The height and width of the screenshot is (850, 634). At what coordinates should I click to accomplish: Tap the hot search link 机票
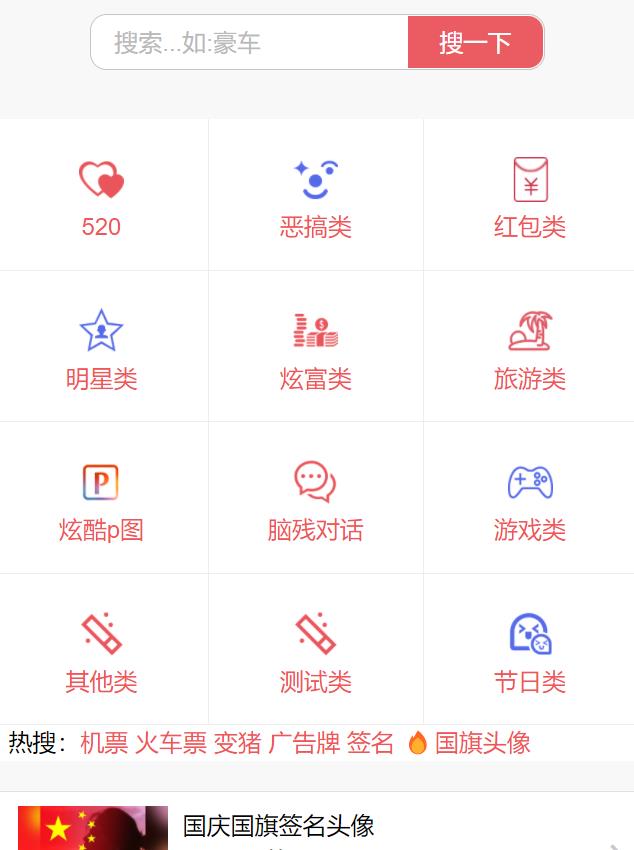click(104, 743)
